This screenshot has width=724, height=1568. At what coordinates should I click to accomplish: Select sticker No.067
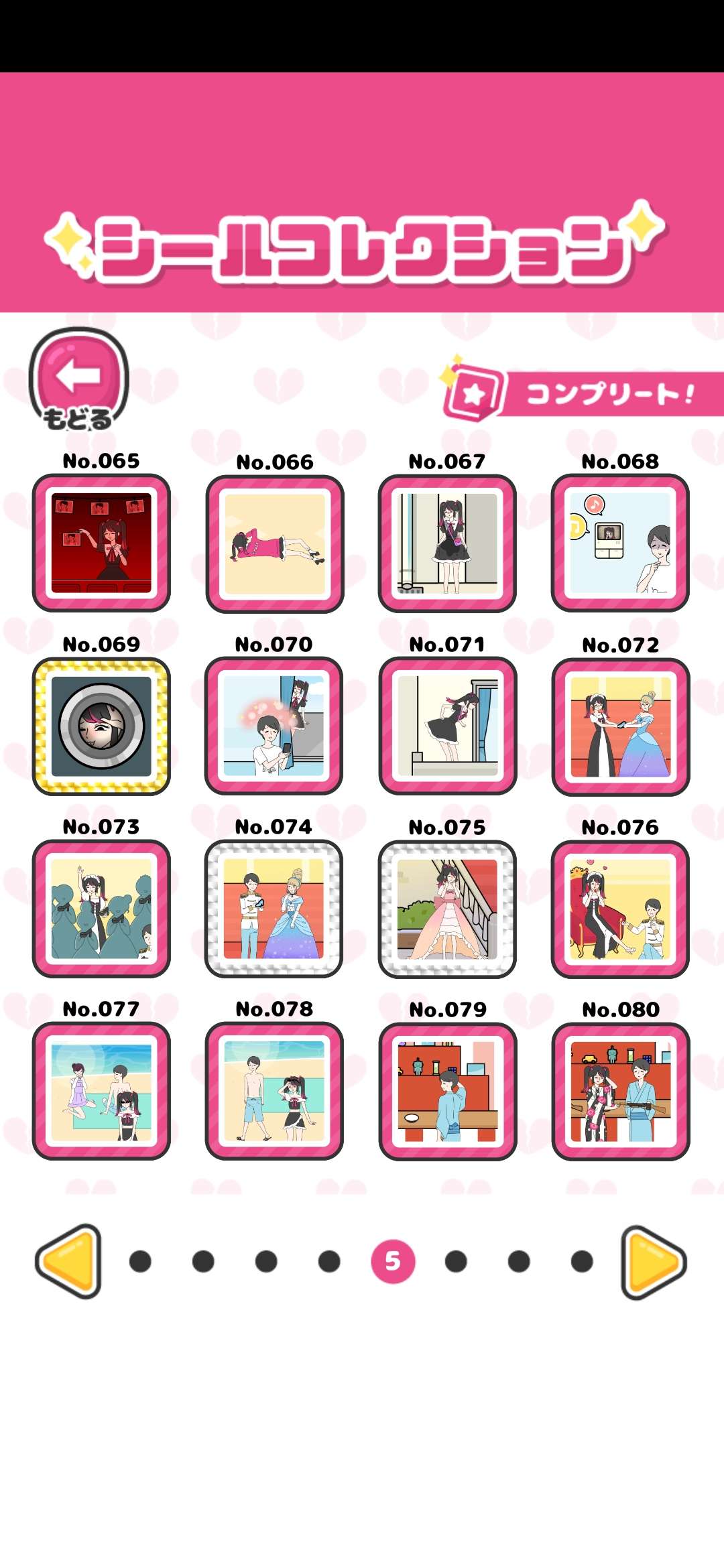click(447, 543)
